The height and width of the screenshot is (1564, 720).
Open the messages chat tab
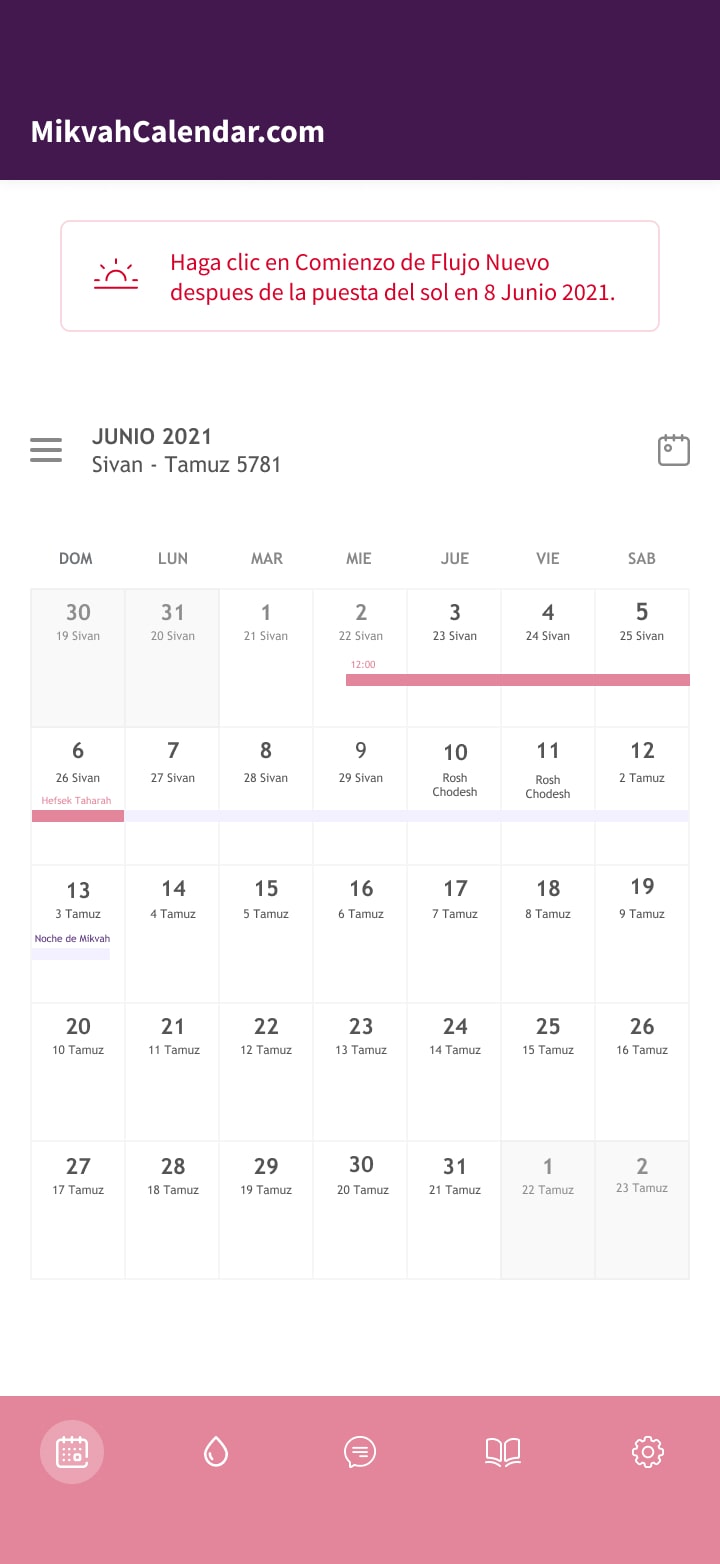point(360,1451)
